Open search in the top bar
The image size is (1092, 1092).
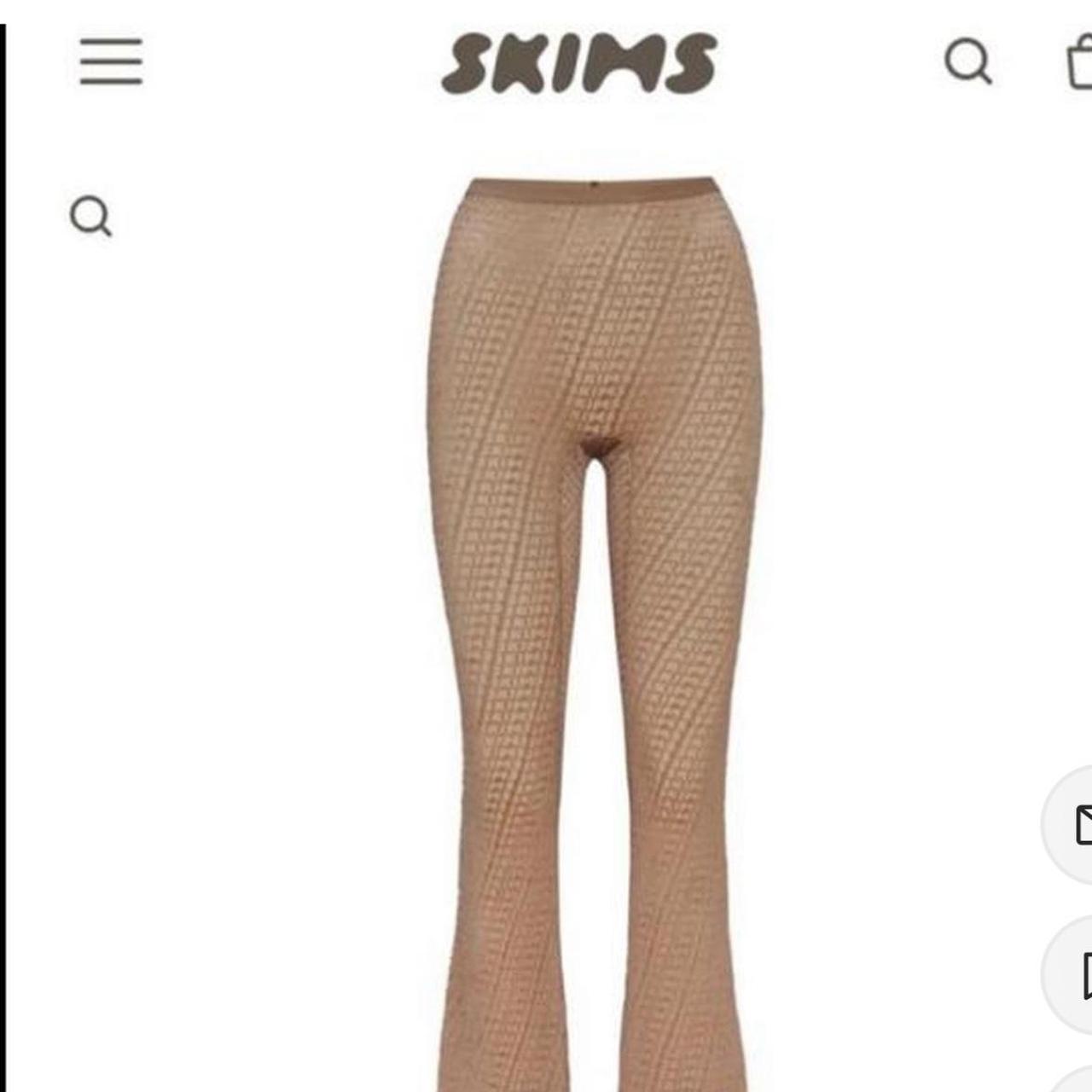click(x=967, y=61)
